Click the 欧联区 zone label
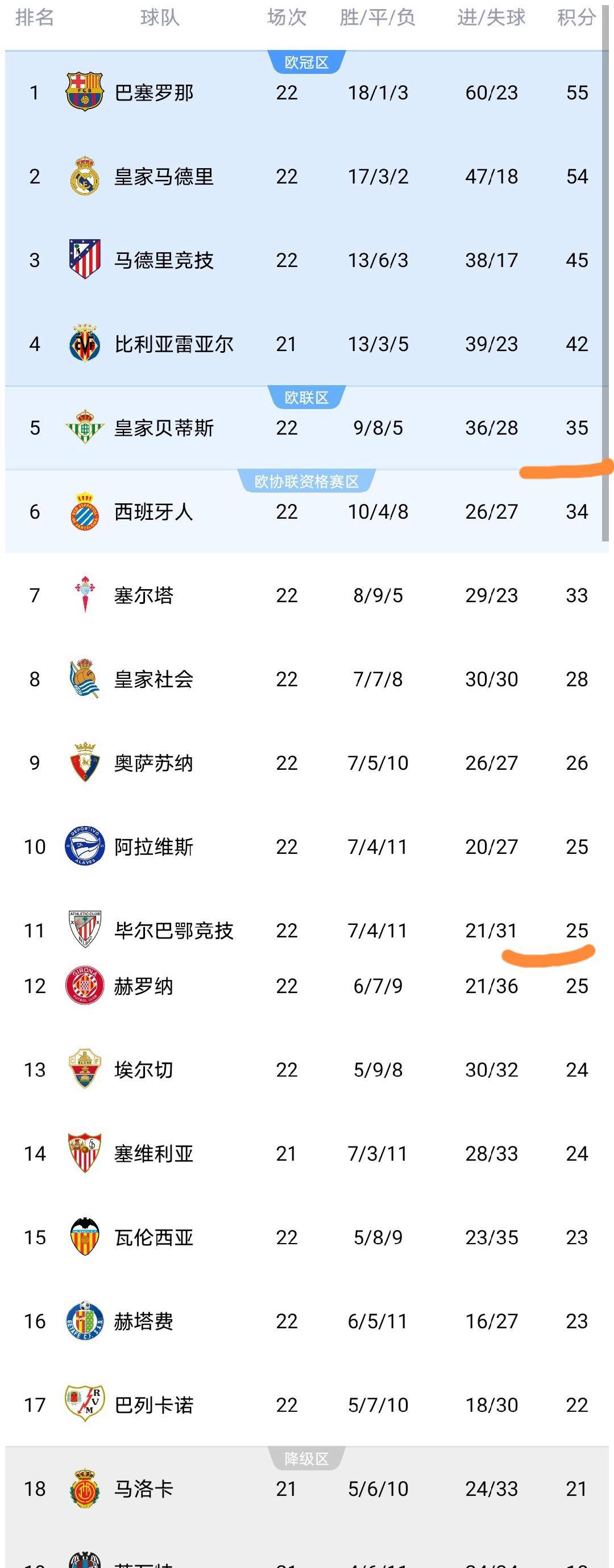 tap(307, 397)
